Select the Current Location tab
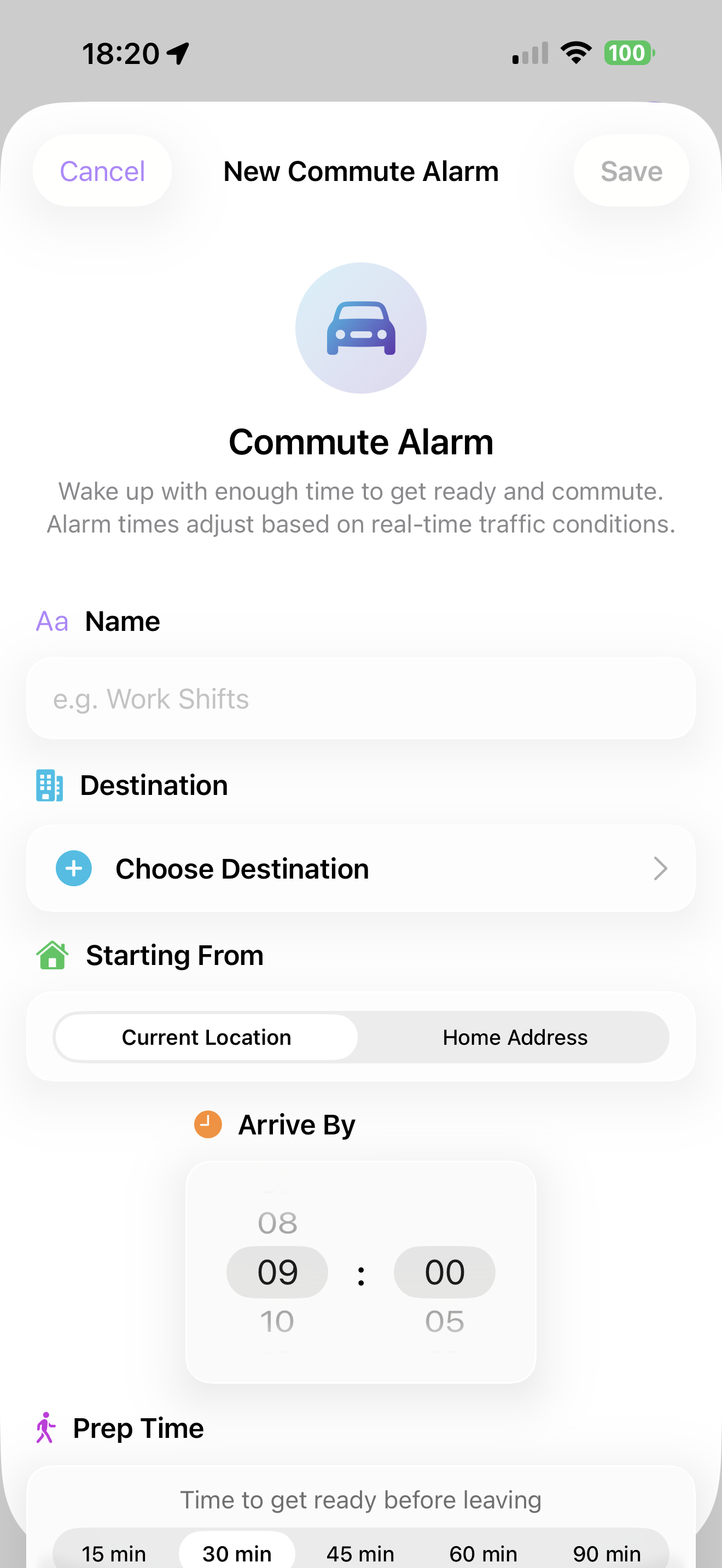The image size is (722, 1568). click(x=206, y=1037)
